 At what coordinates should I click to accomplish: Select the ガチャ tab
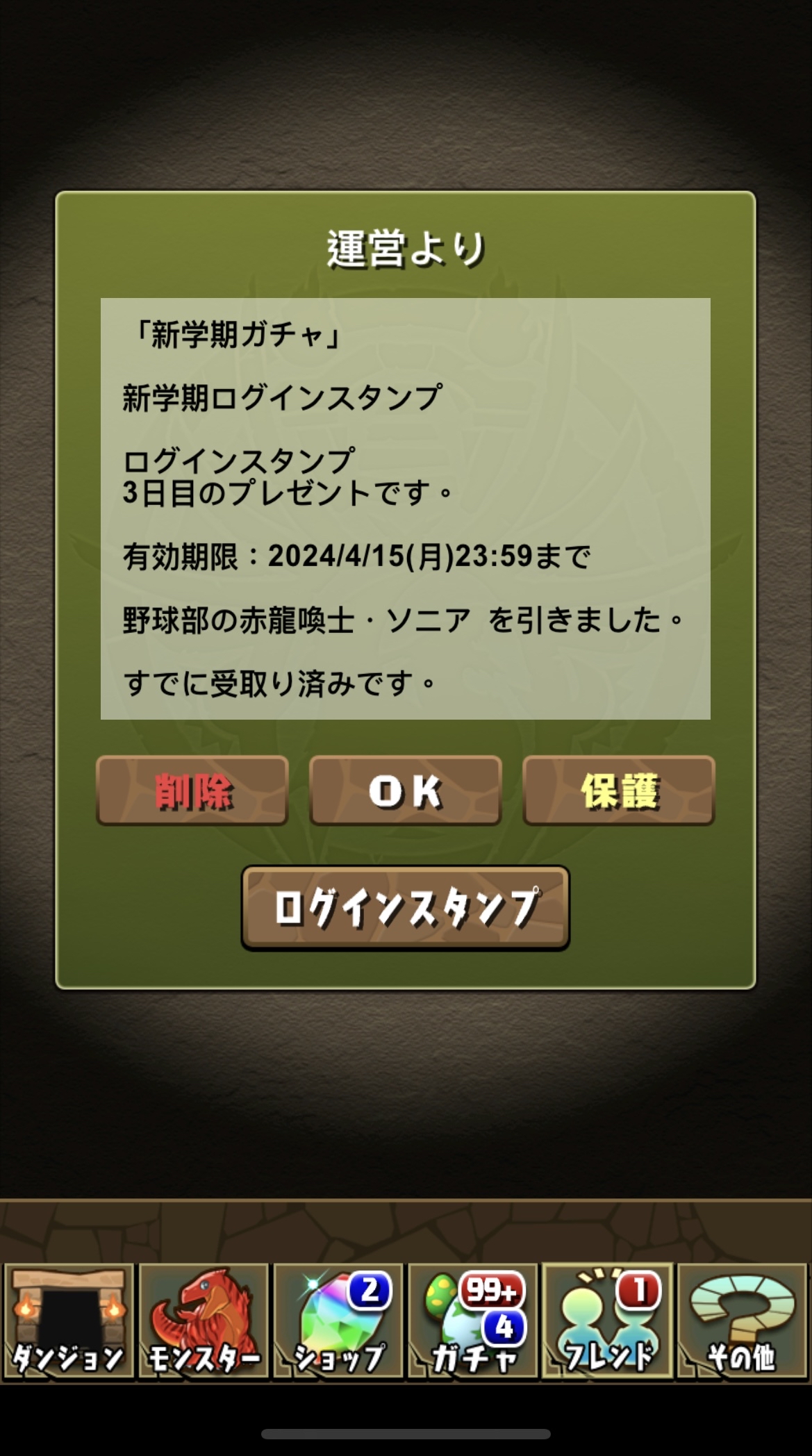pyautogui.click(x=473, y=1321)
